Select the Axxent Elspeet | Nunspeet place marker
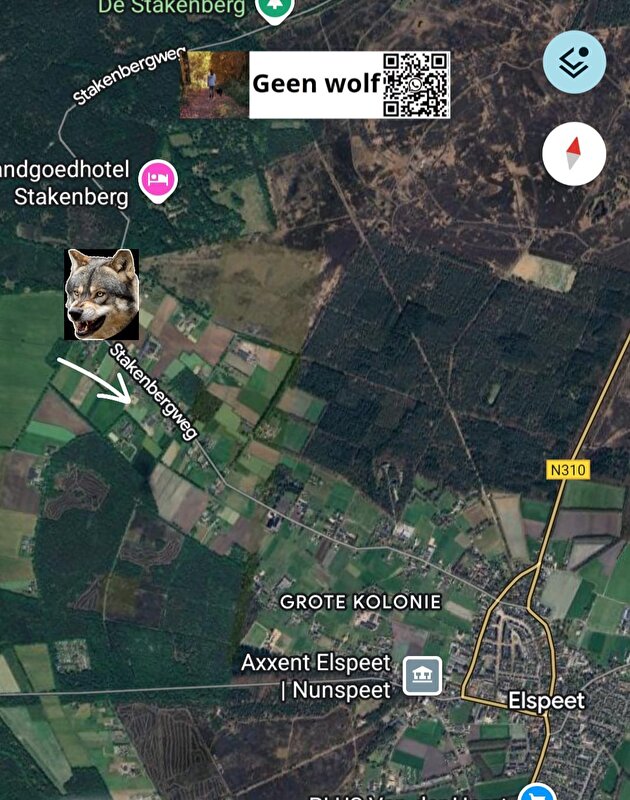This screenshot has height=800, width=630. coord(422,676)
